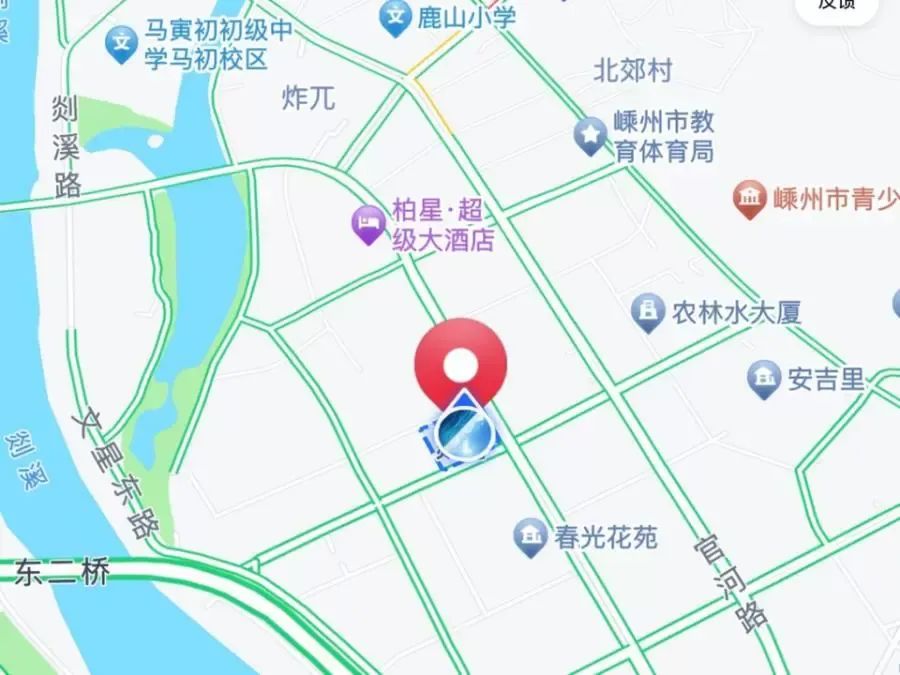Open the 嵊州市青少 place marker
900x675 pixels.
749,198
